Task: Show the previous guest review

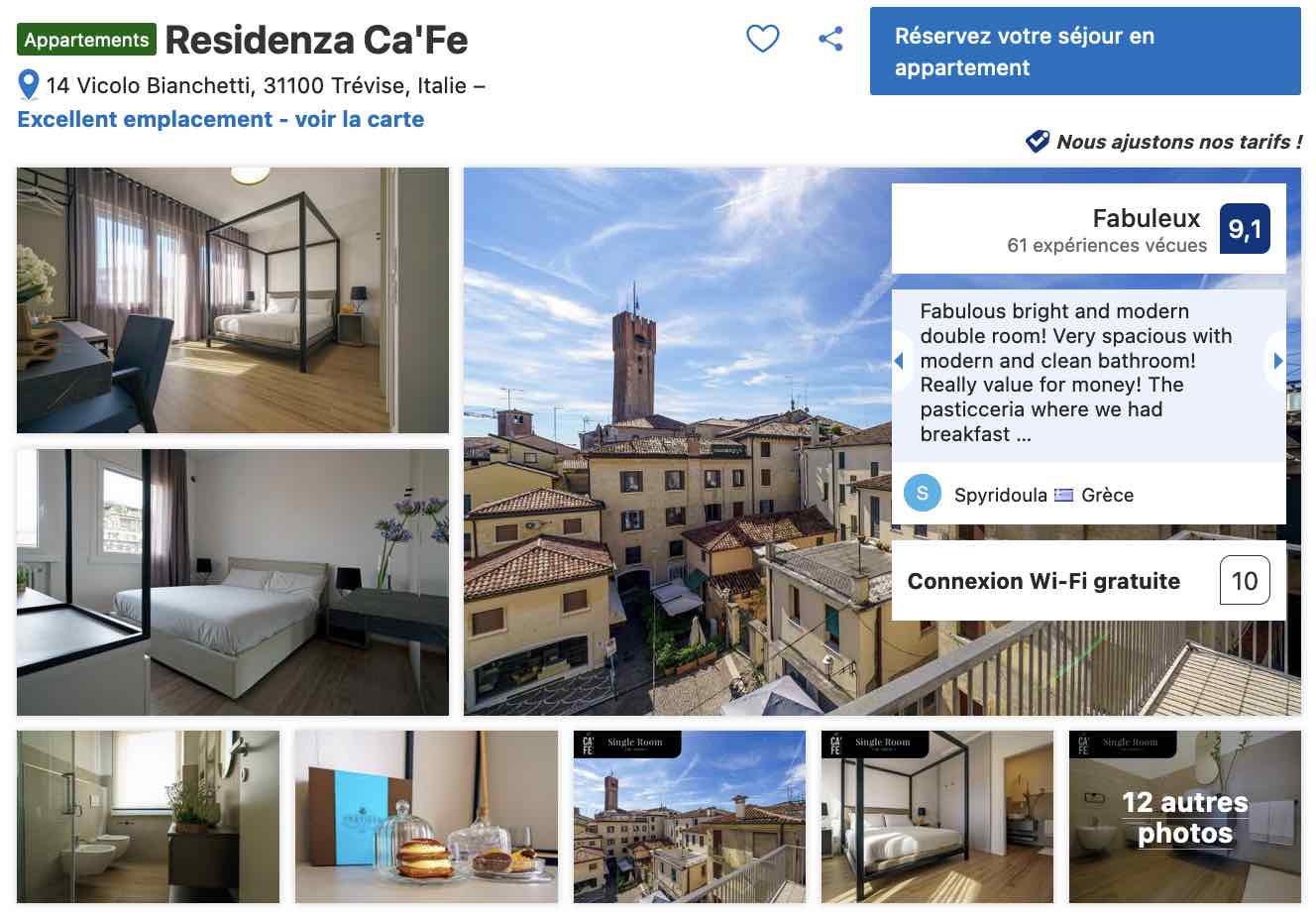Action: 899,362
